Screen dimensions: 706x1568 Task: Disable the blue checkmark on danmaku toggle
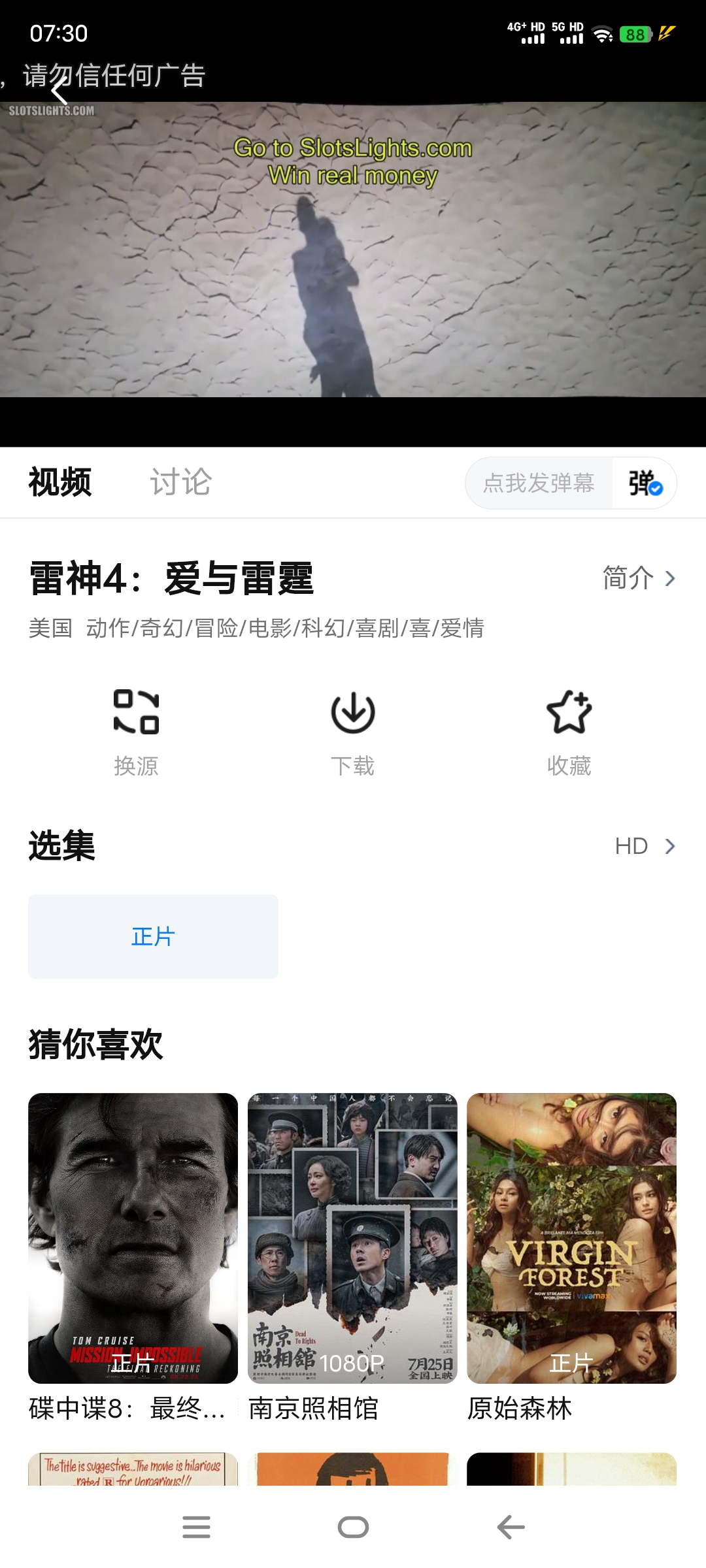pos(657,489)
